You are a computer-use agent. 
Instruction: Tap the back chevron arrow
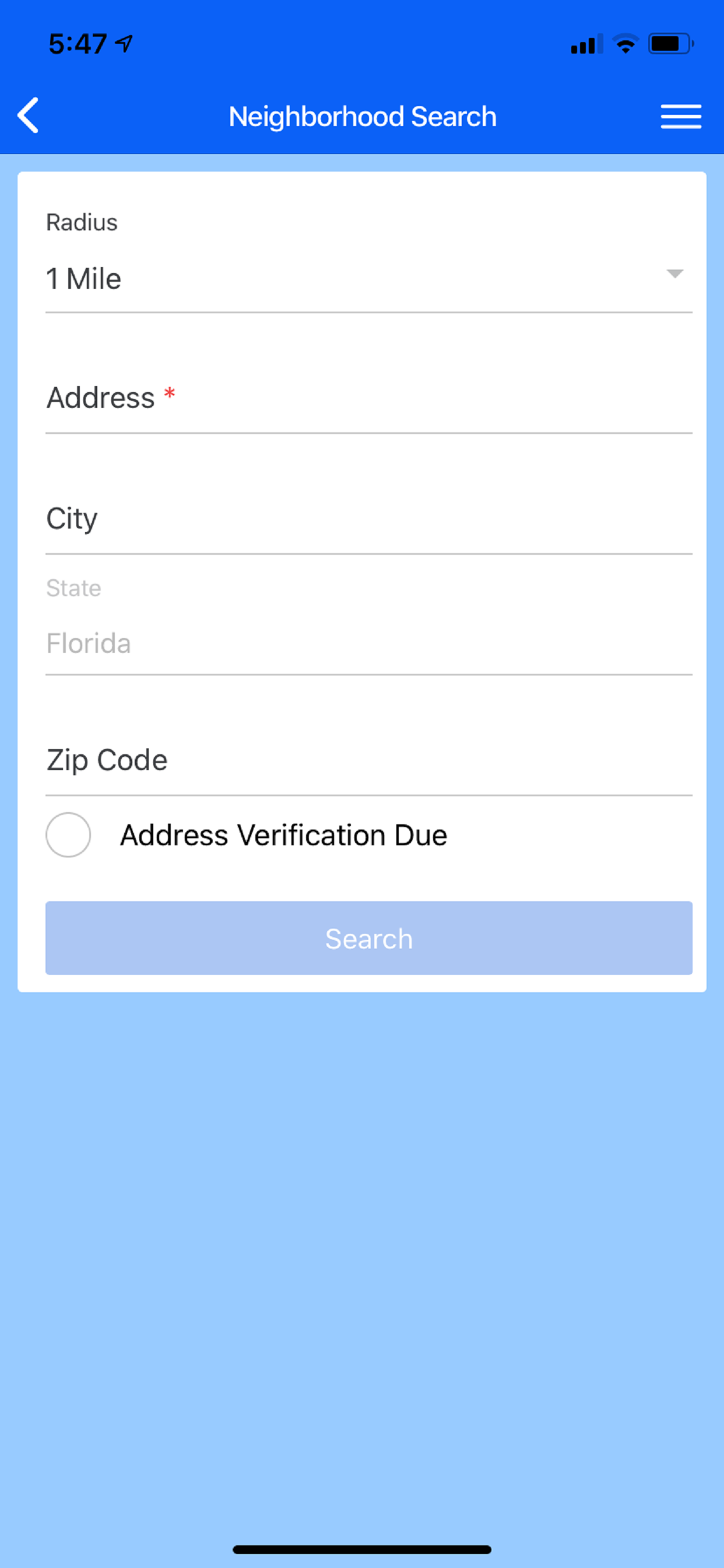[27, 116]
